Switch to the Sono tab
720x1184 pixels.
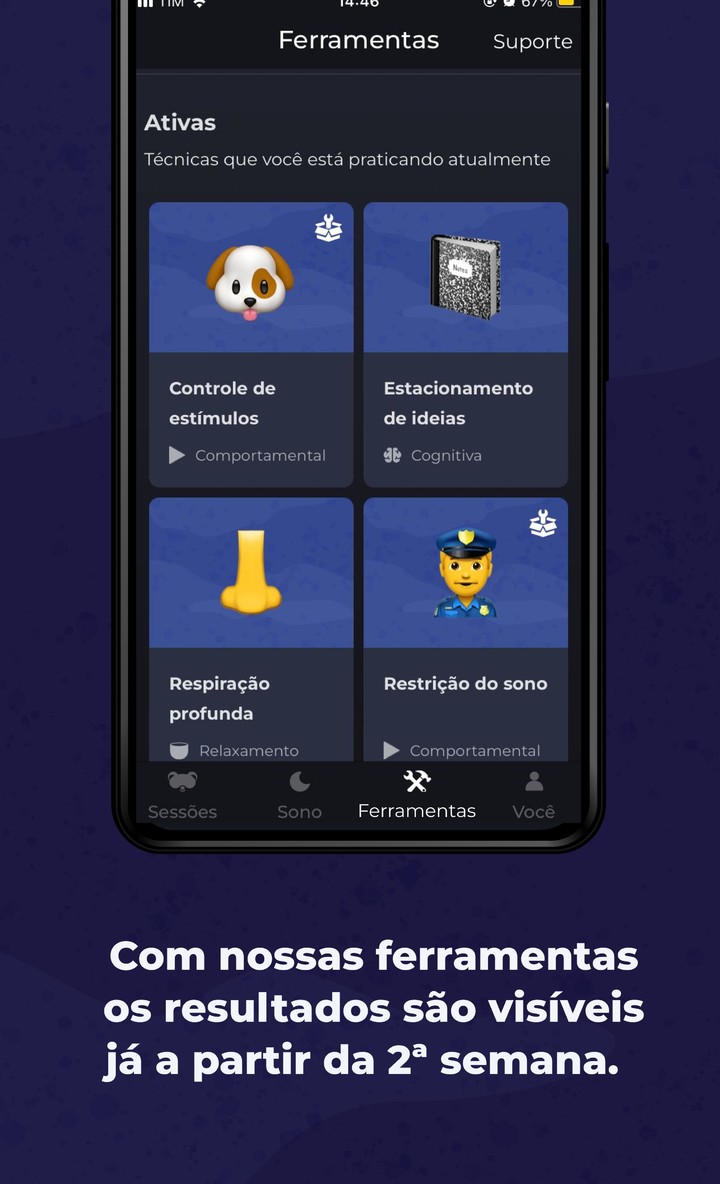(299, 795)
